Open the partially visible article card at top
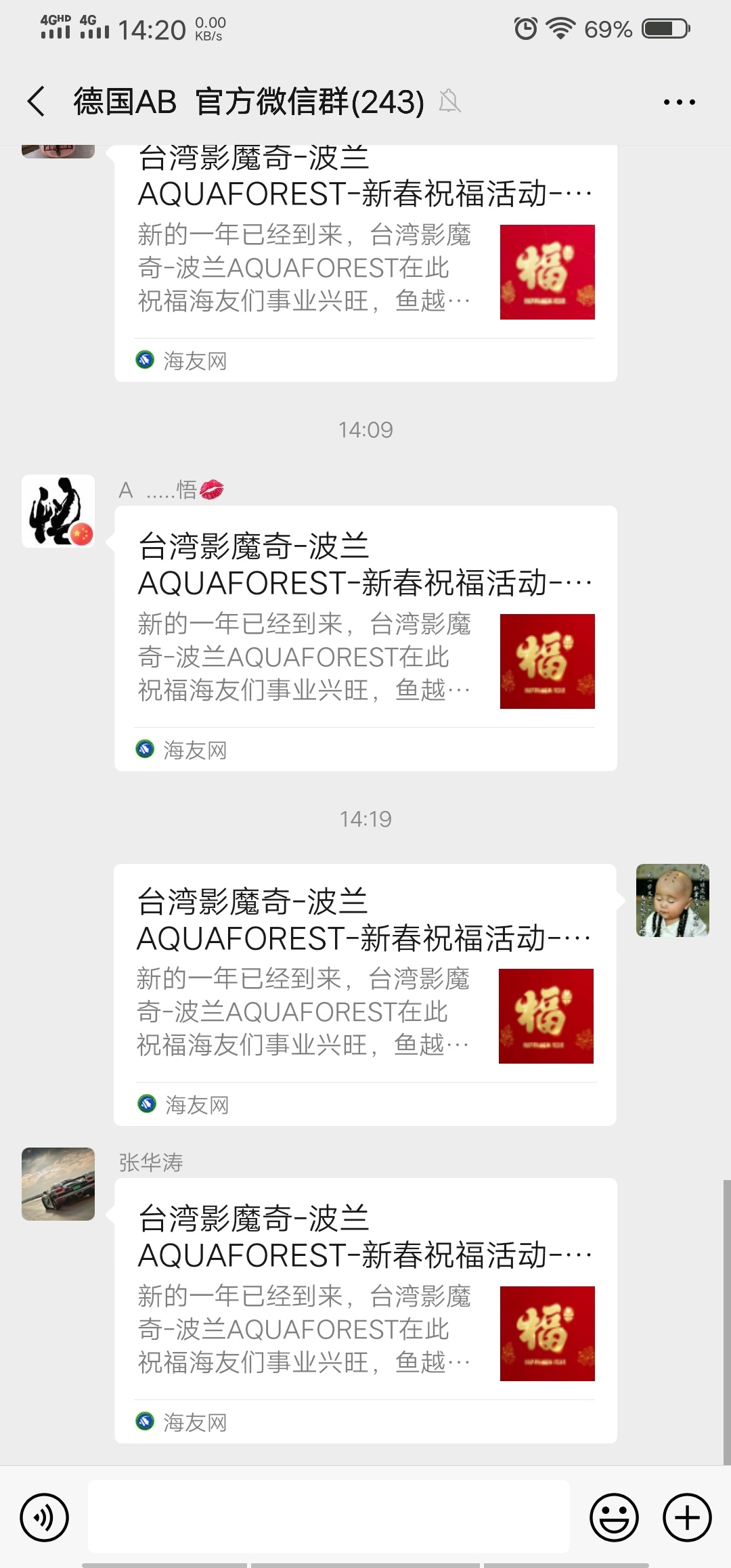Image resolution: width=731 pixels, height=1568 pixels. pos(365,264)
